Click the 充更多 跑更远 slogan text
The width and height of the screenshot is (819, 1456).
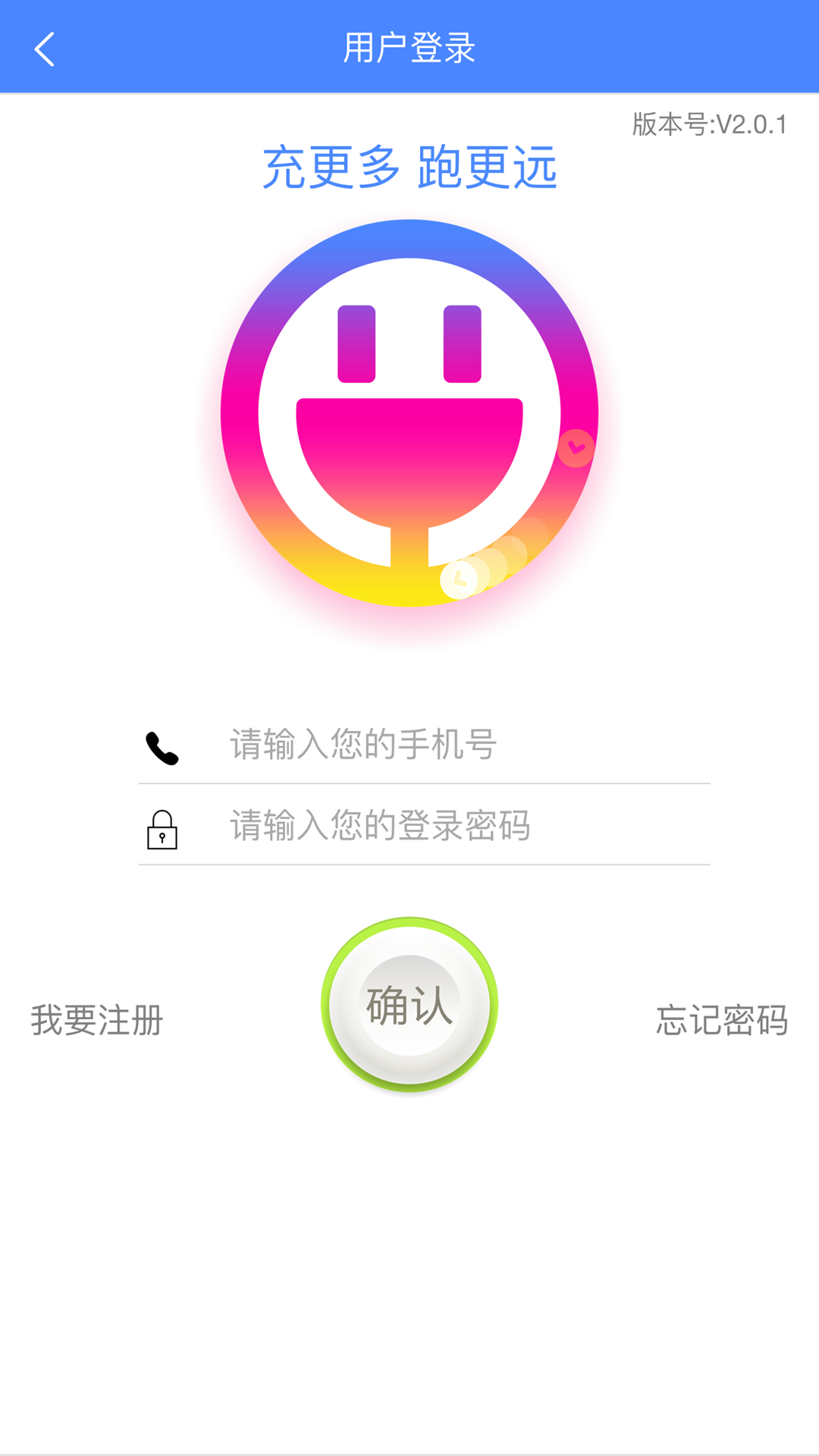tap(409, 168)
